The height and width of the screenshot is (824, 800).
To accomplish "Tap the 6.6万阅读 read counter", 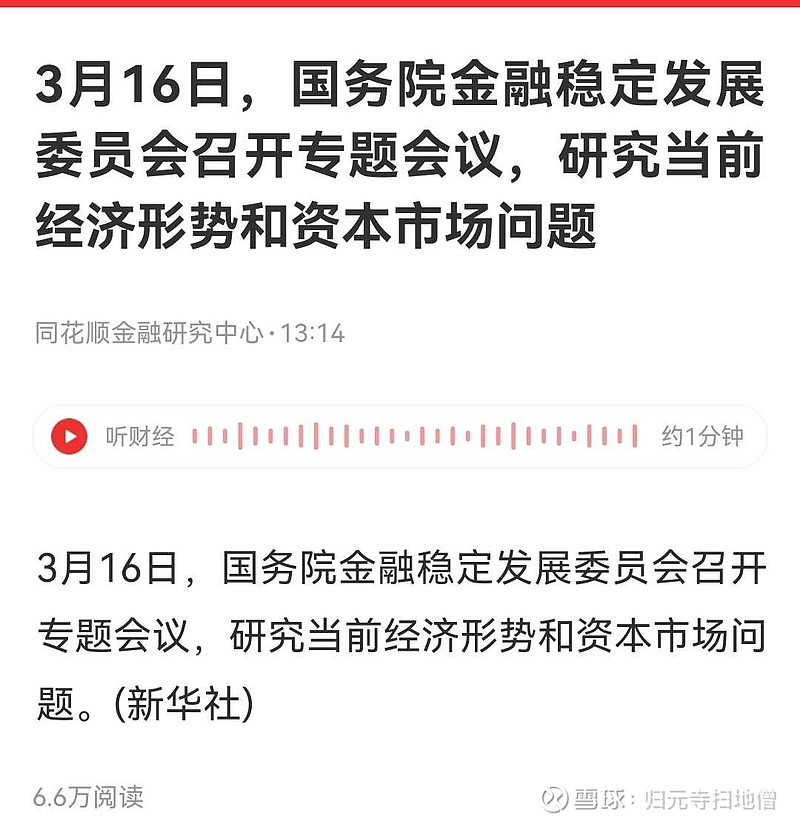I will coord(88,797).
